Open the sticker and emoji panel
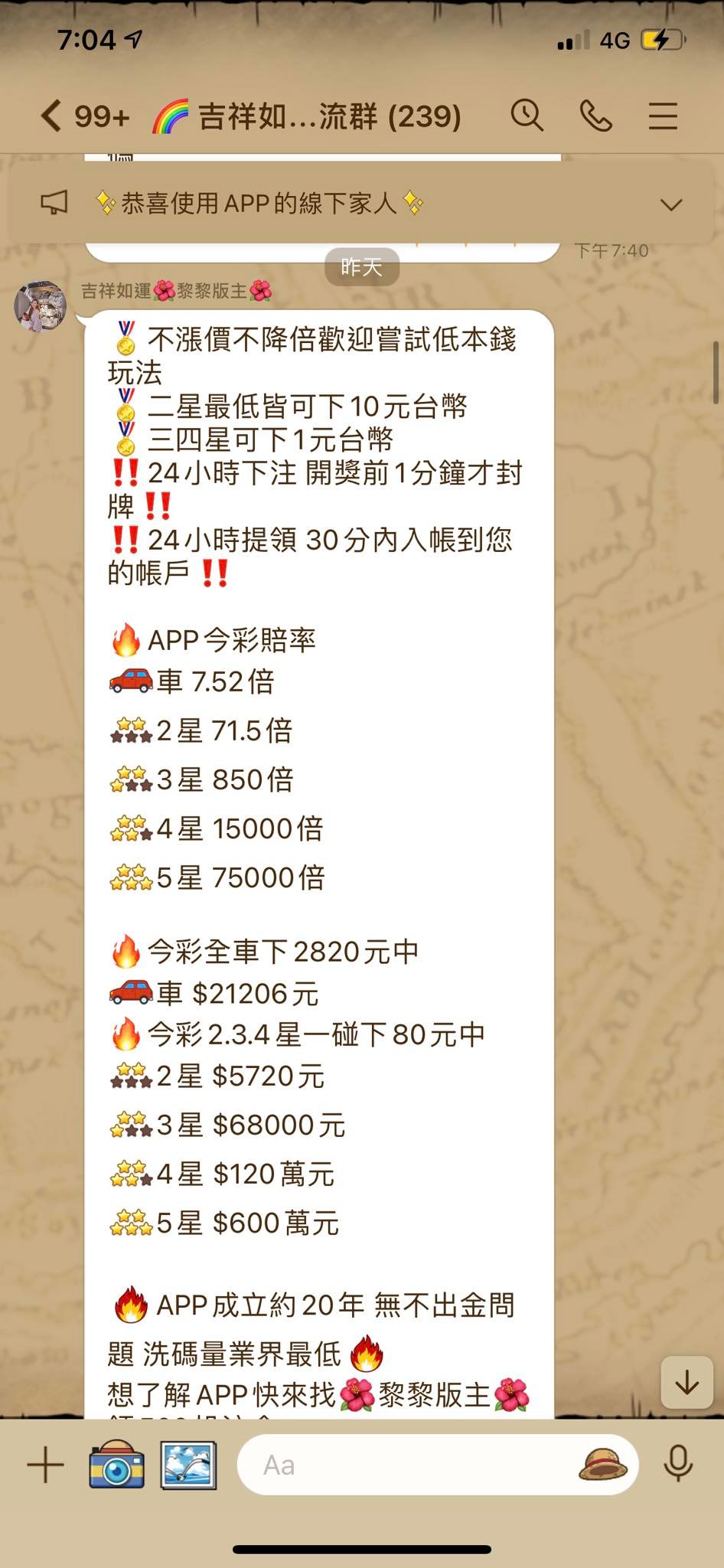 point(602,1465)
